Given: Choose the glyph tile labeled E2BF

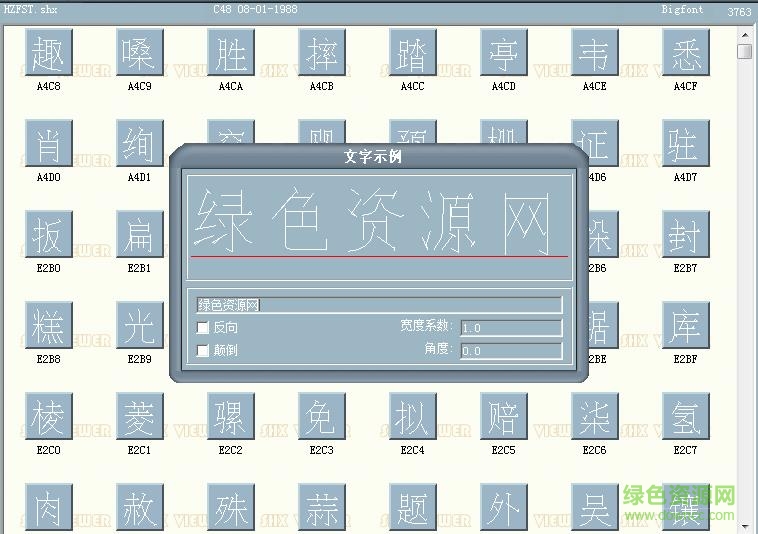Looking at the screenshot, I should pos(685,326).
